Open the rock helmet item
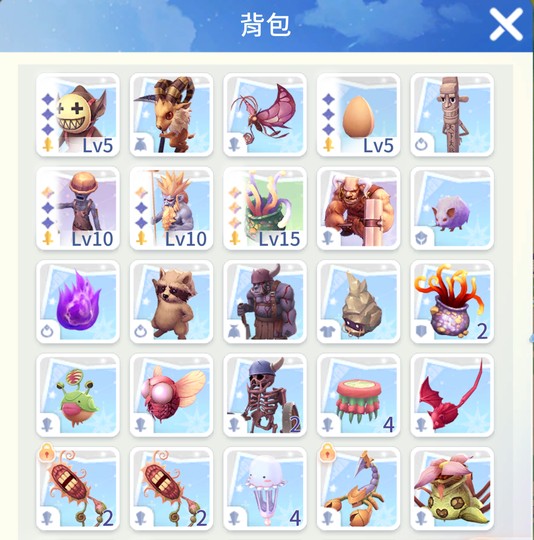The height and width of the screenshot is (540, 534). [358, 302]
